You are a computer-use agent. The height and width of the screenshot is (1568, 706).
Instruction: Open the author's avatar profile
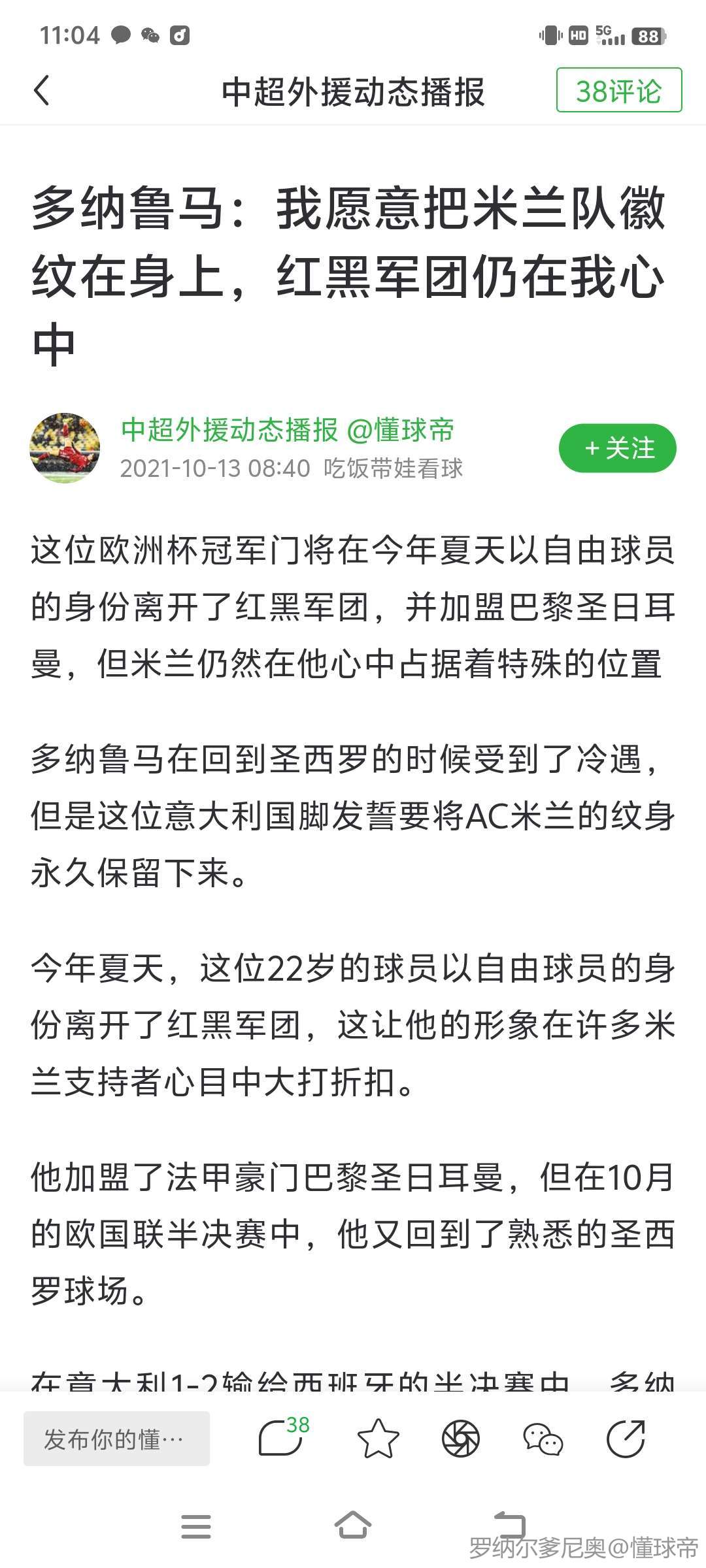[65, 448]
